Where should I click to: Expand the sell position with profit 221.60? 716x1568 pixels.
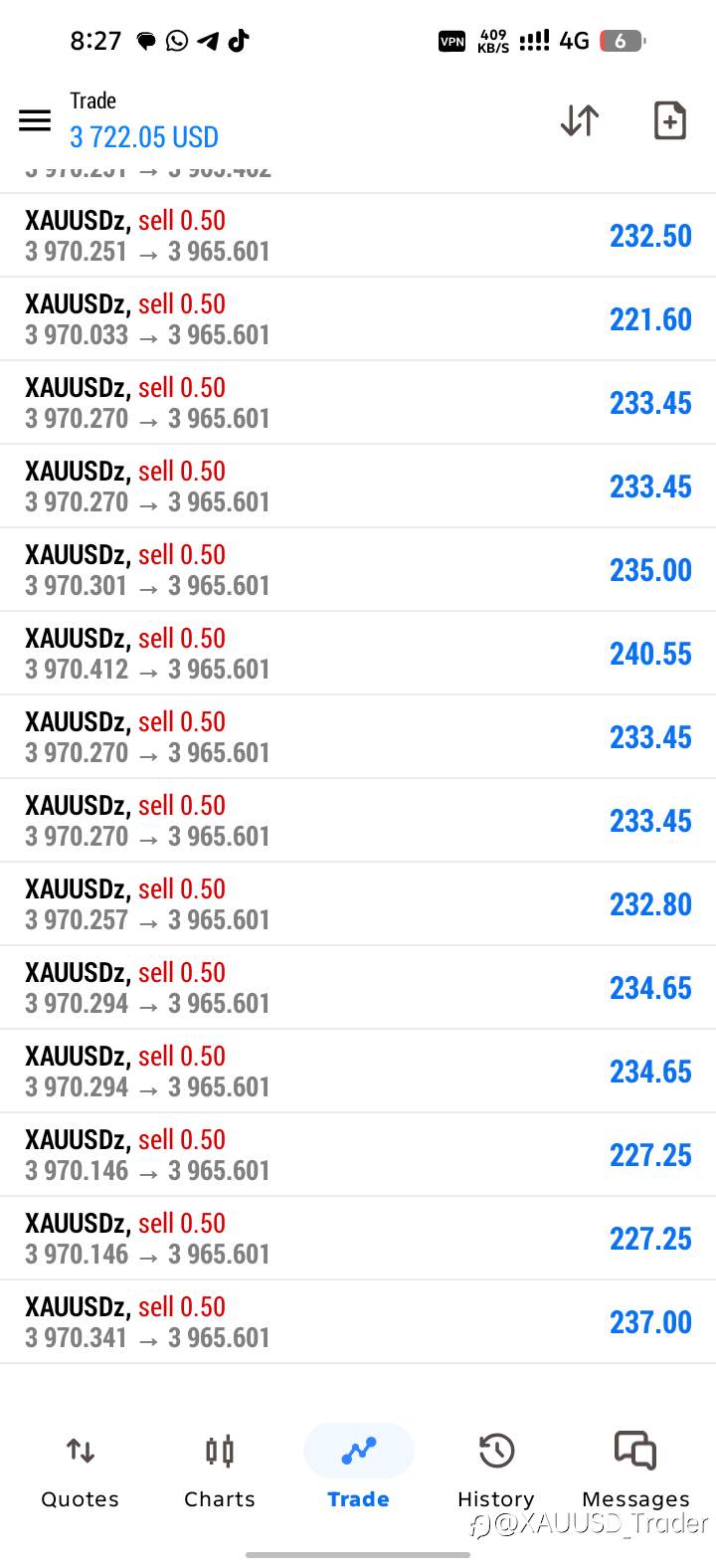click(358, 319)
